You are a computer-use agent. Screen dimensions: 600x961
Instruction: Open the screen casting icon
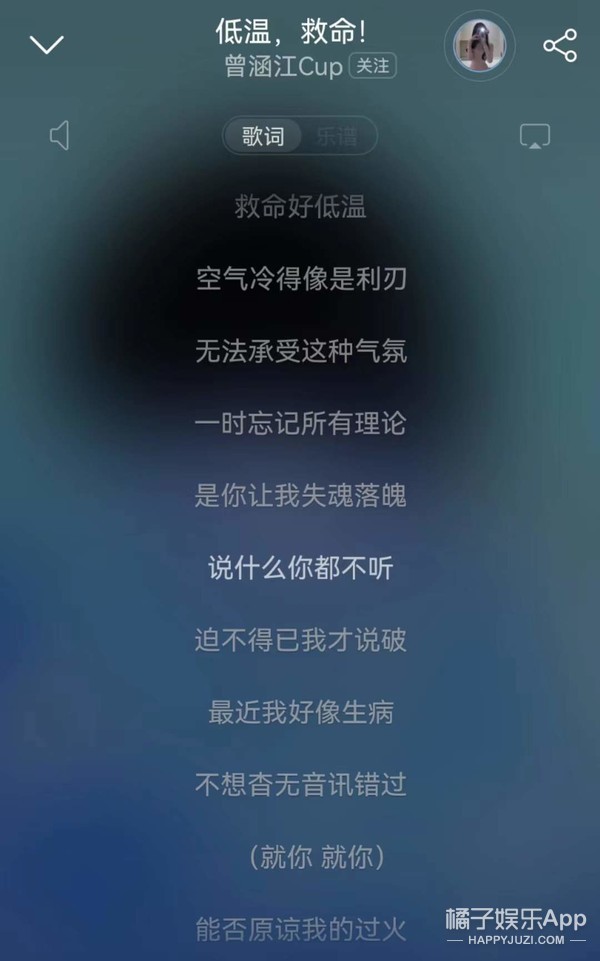click(534, 136)
